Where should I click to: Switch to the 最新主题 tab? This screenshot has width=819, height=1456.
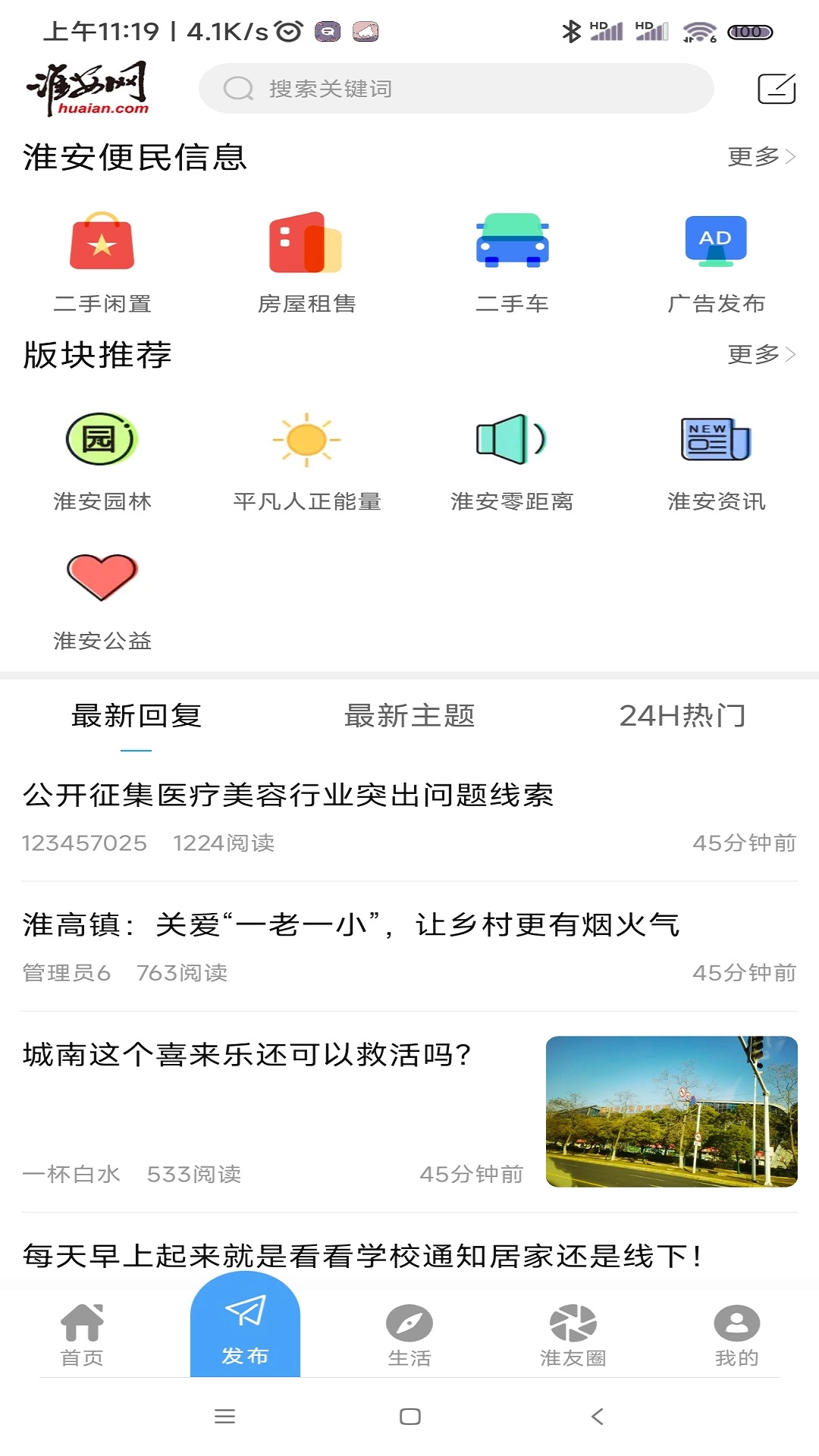410,716
